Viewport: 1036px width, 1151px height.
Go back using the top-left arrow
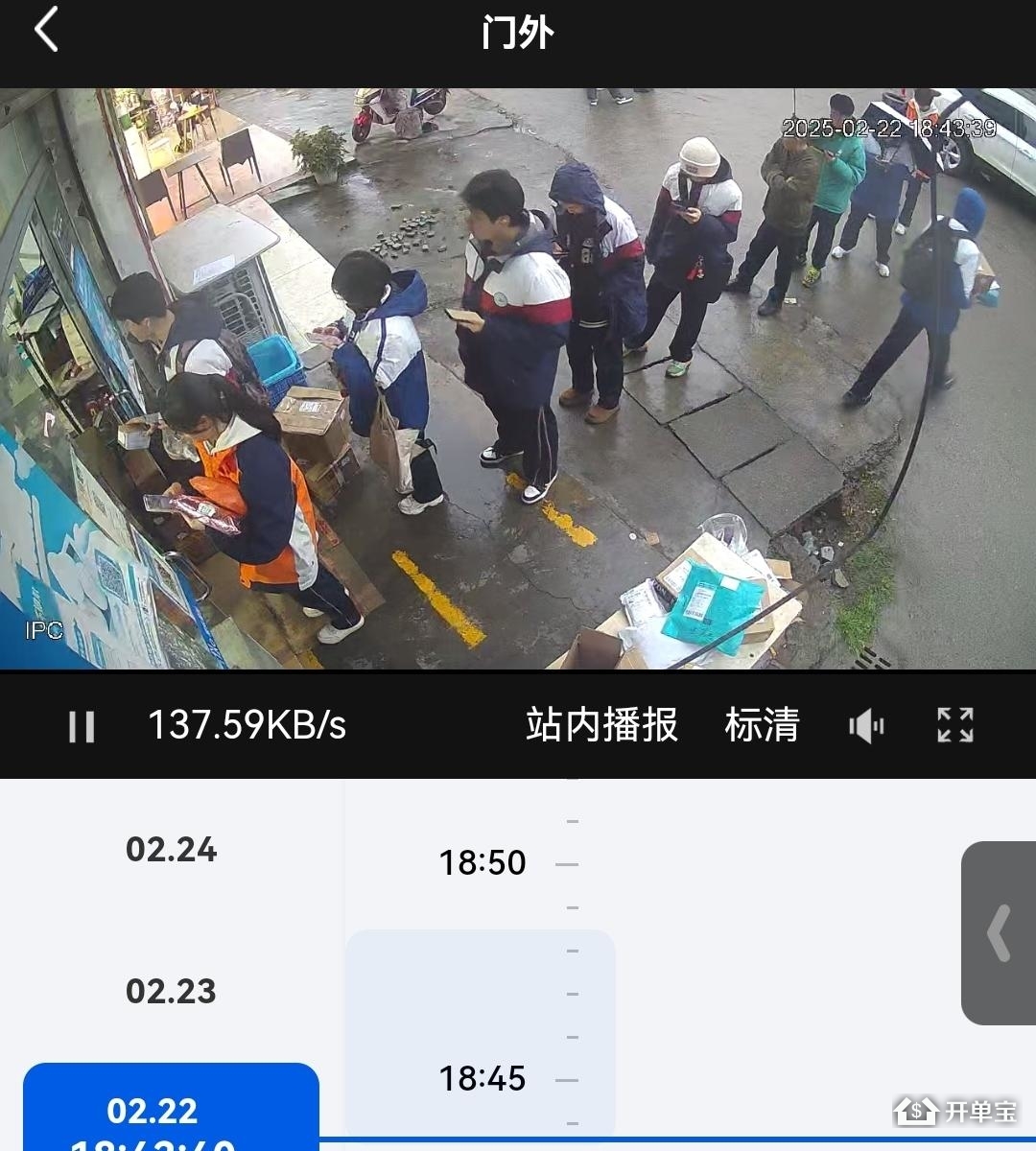(x=46, y=31)
